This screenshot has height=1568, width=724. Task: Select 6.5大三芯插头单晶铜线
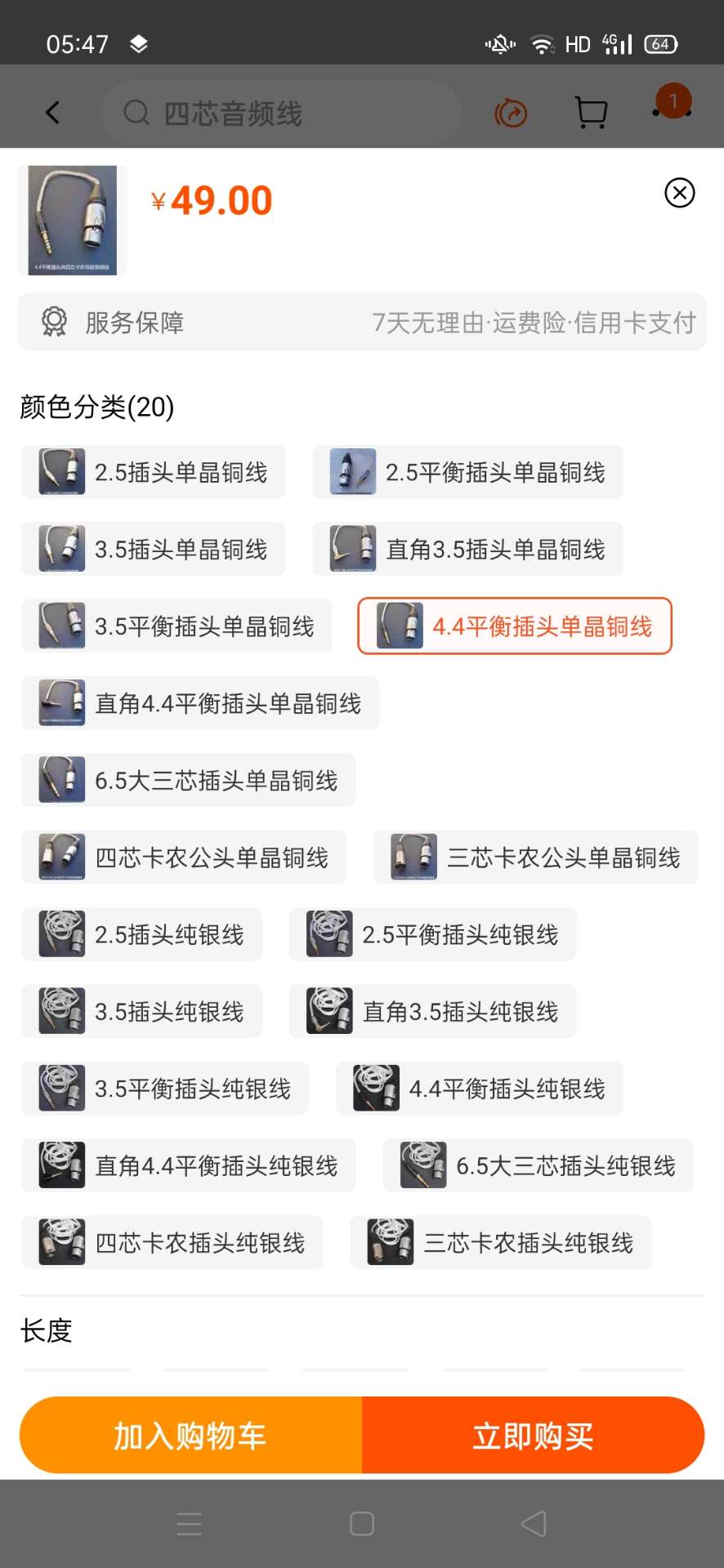point(189,781)
